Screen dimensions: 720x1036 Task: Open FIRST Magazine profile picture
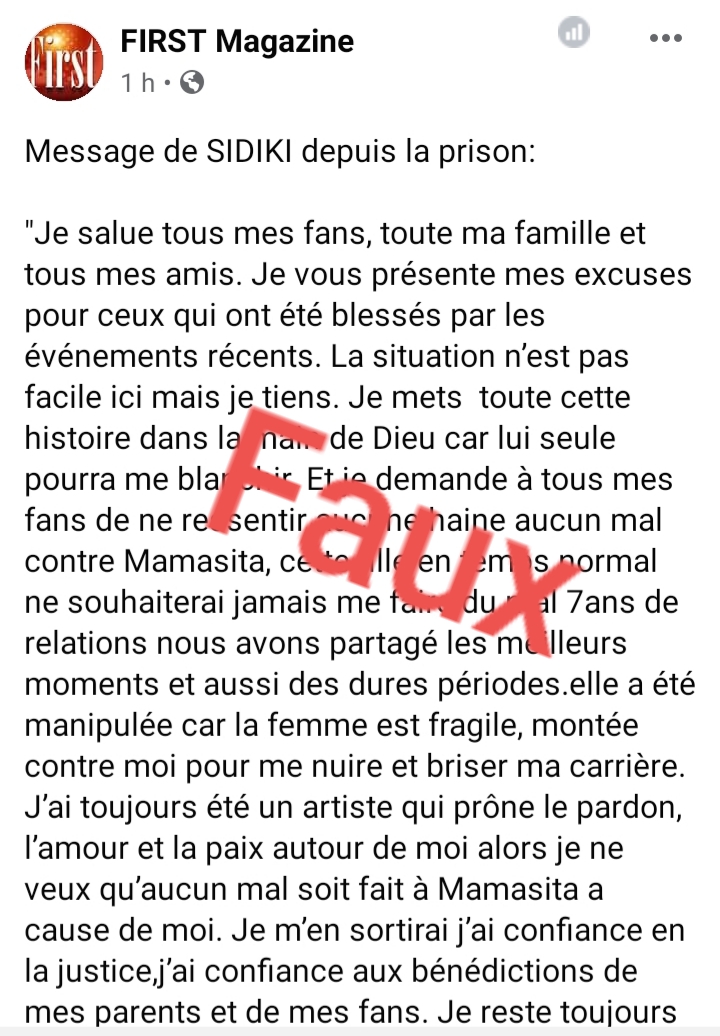[x=64, y=61]
